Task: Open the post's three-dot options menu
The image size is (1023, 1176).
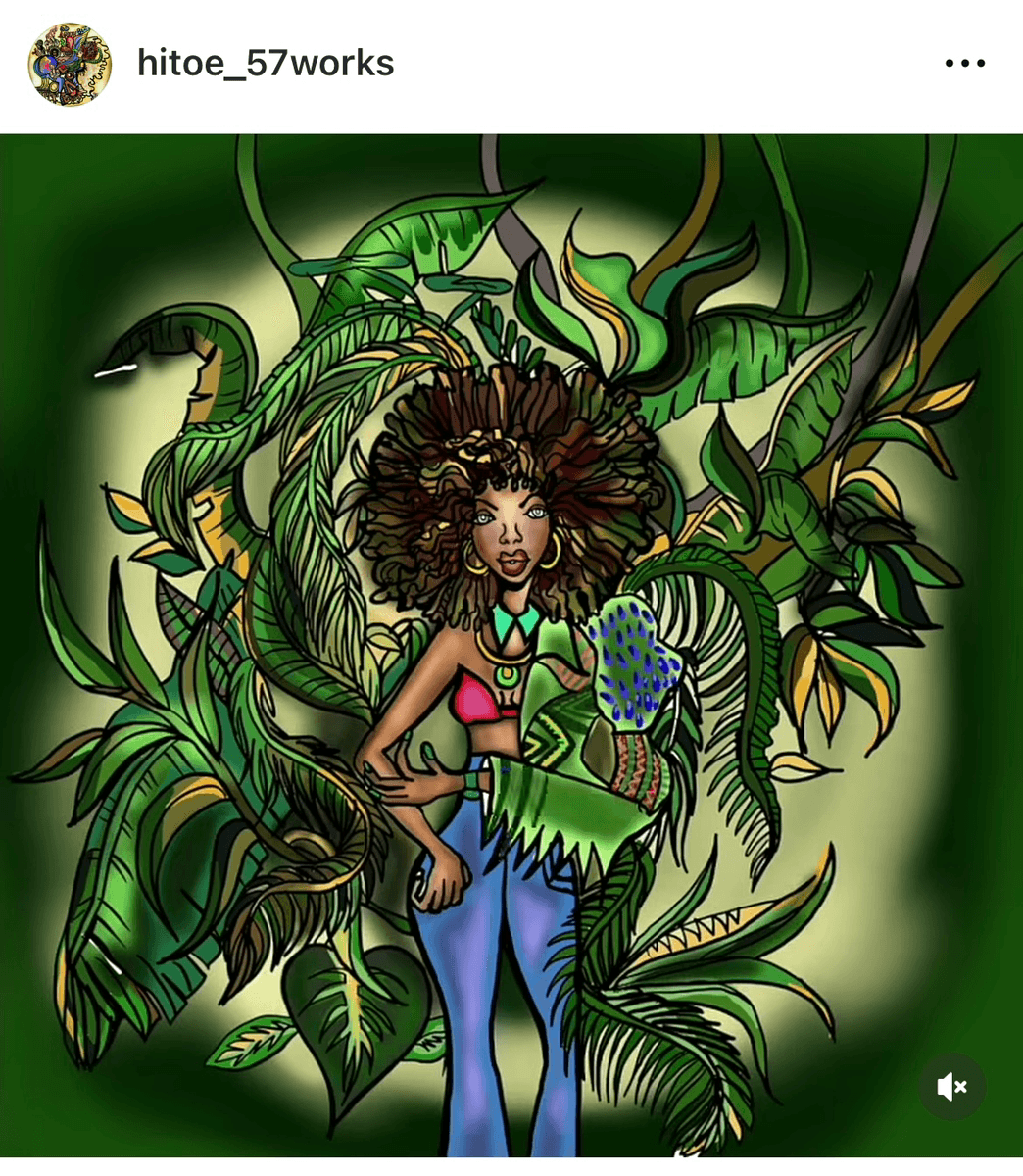Action: (x=964, y=64)
